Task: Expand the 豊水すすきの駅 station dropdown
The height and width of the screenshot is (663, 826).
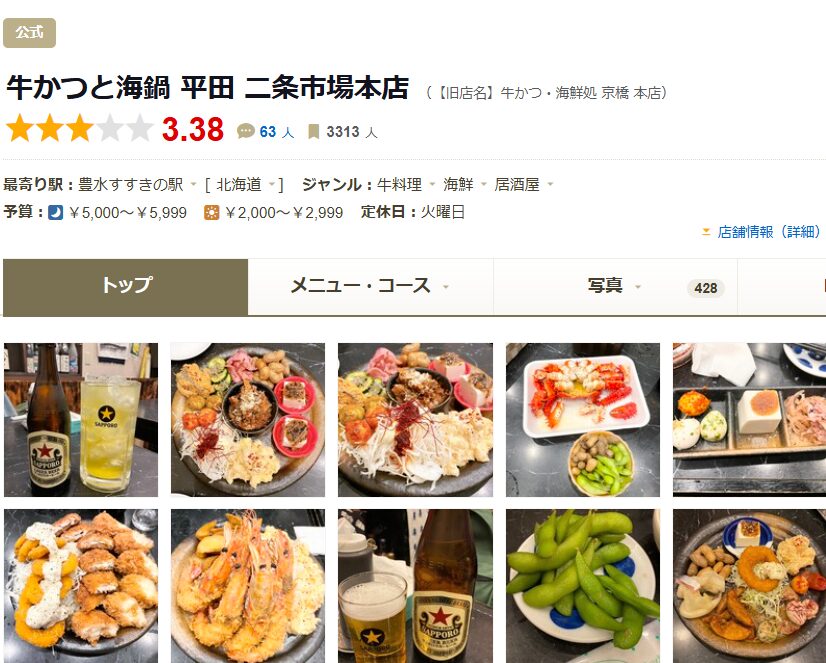Action: [193, 185]
